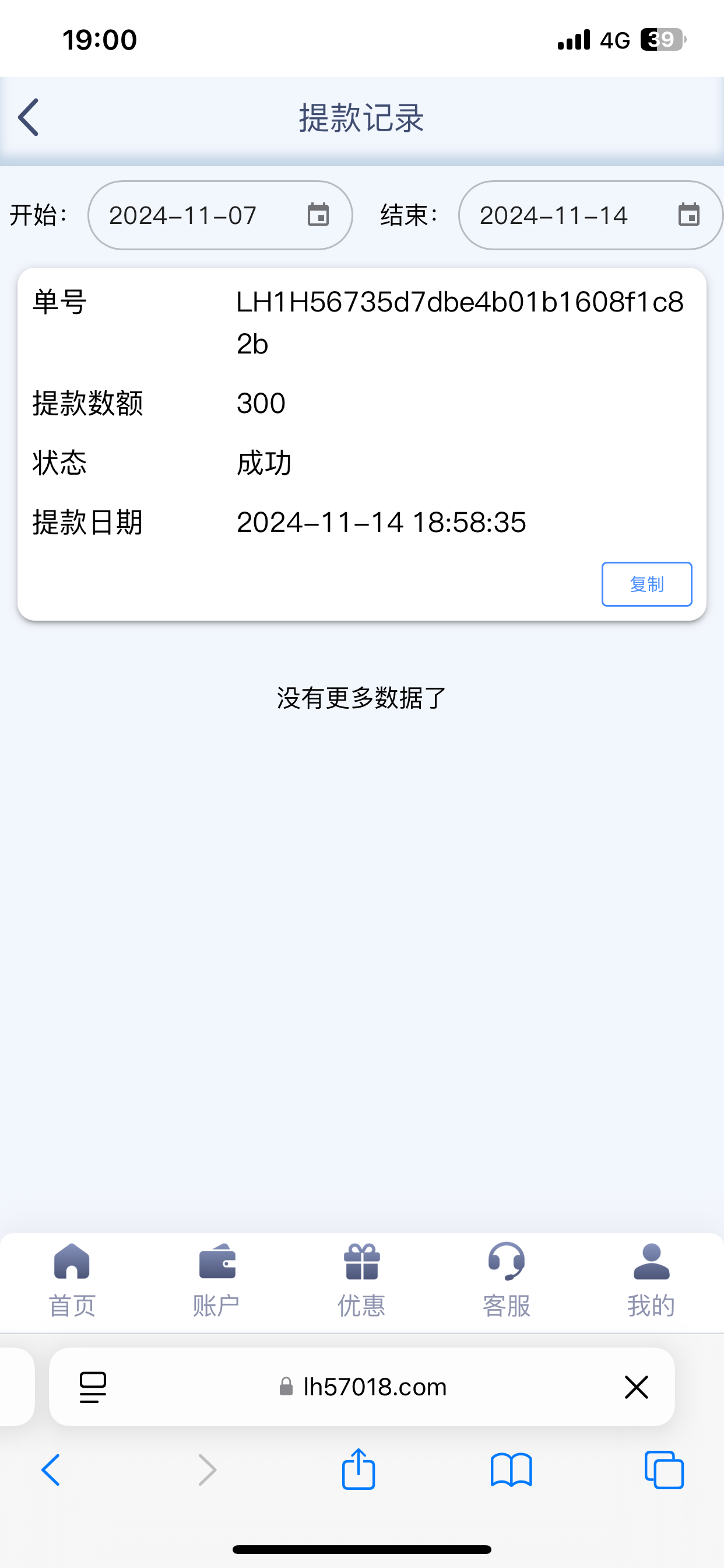Viewport: 724px width, 1568px height.
Task: Open the browser page settings menu
Action: (x=93, y=1387)
